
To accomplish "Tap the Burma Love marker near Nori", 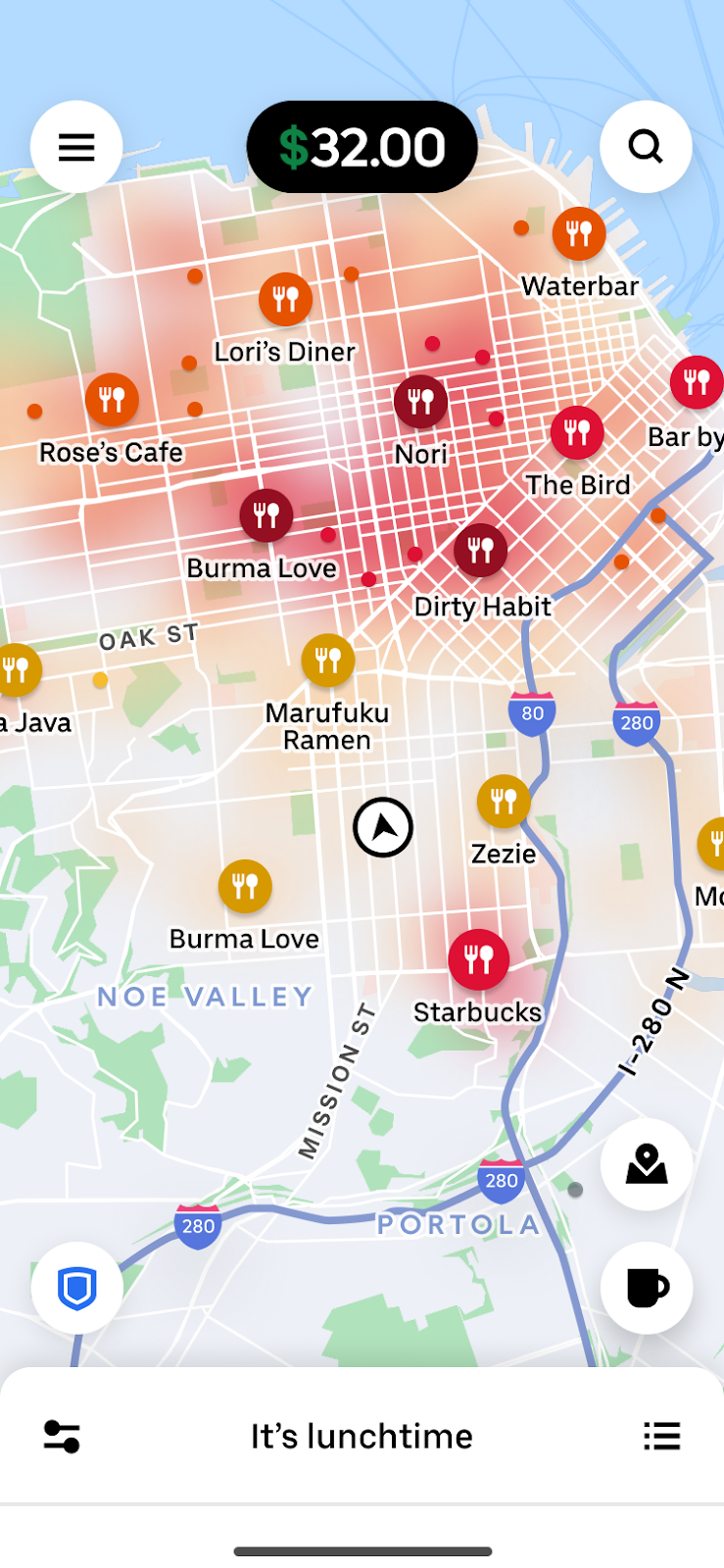I will click(x=265, y=515).
